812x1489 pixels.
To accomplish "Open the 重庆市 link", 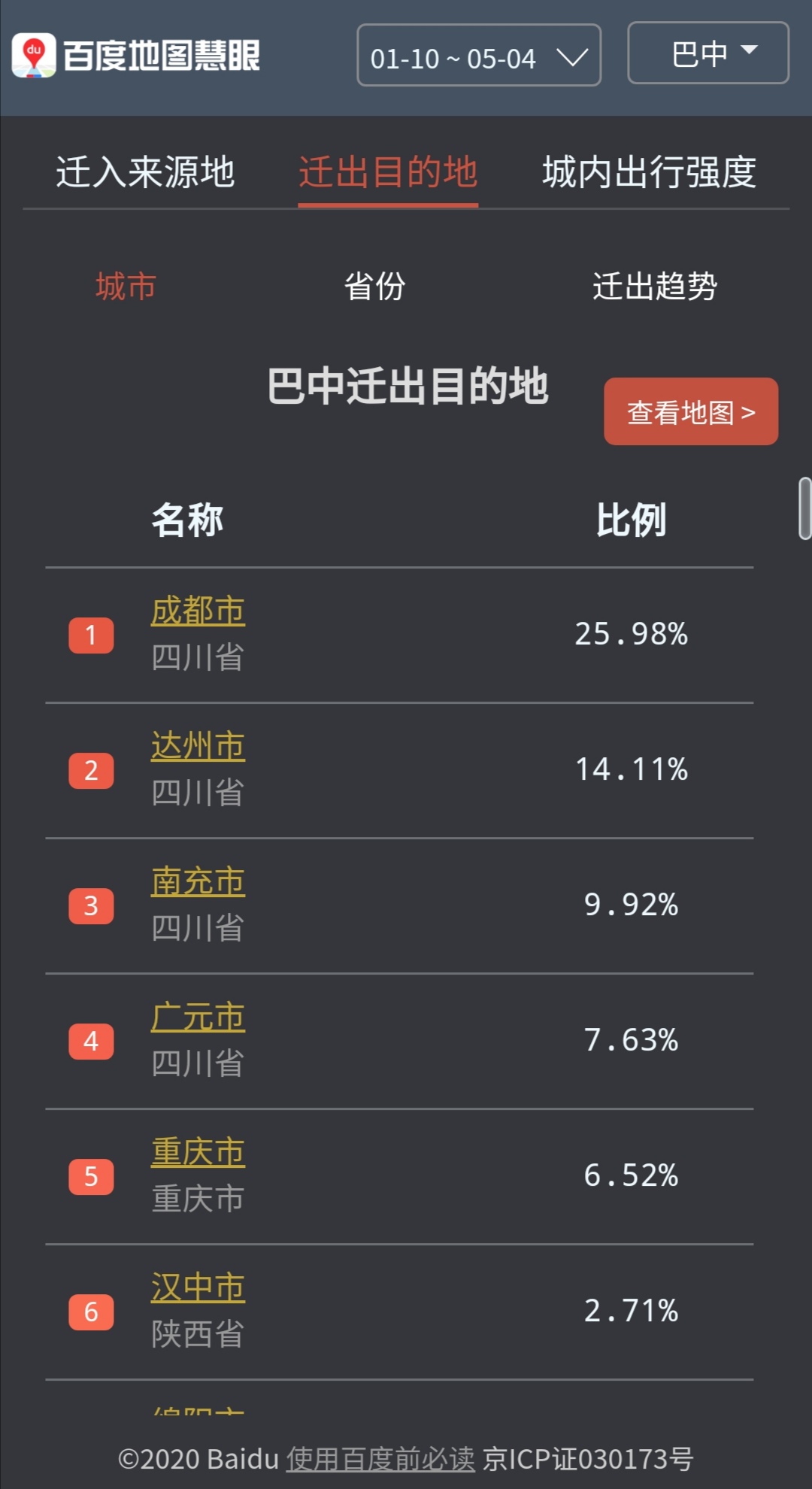I will click(x=198, y=1152).
